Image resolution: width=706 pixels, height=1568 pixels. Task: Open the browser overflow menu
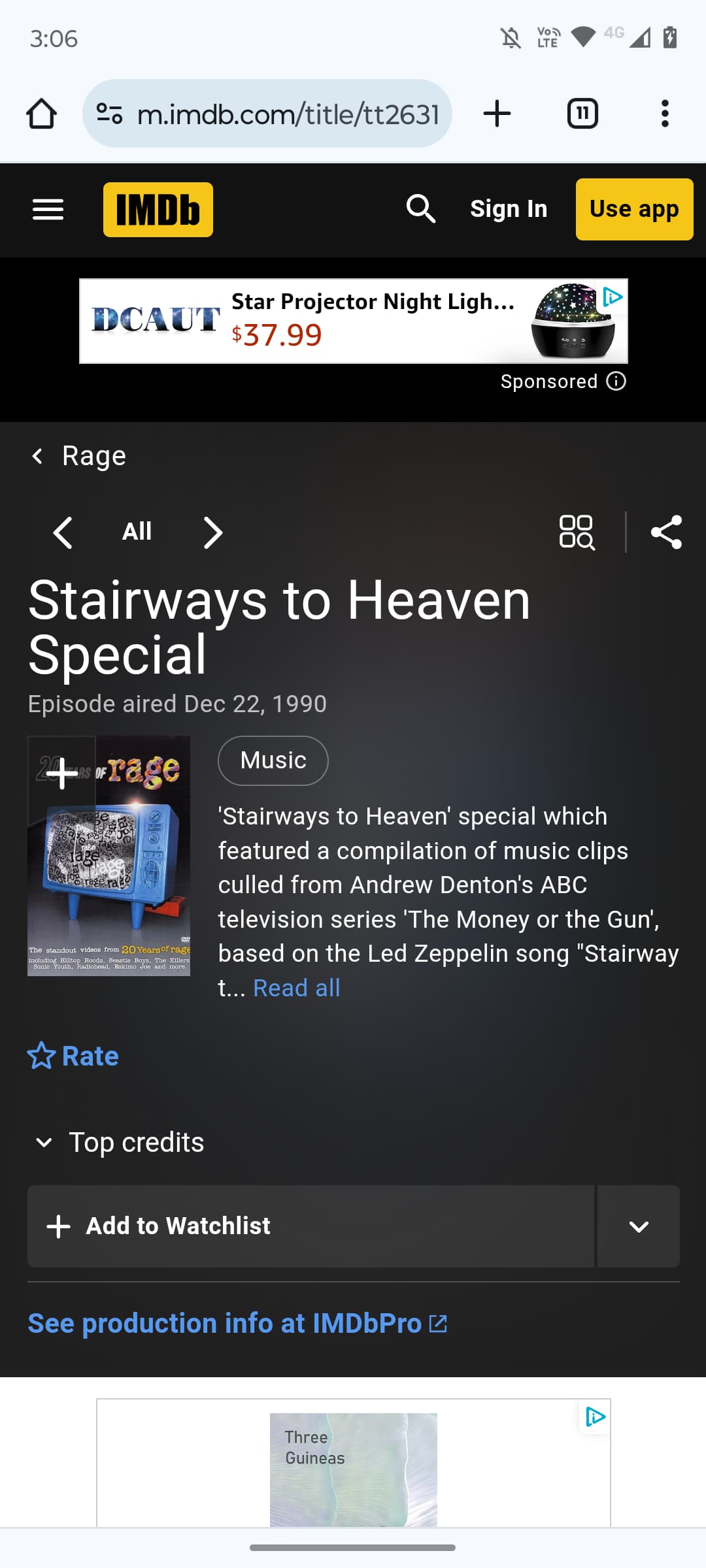(665, 114)
